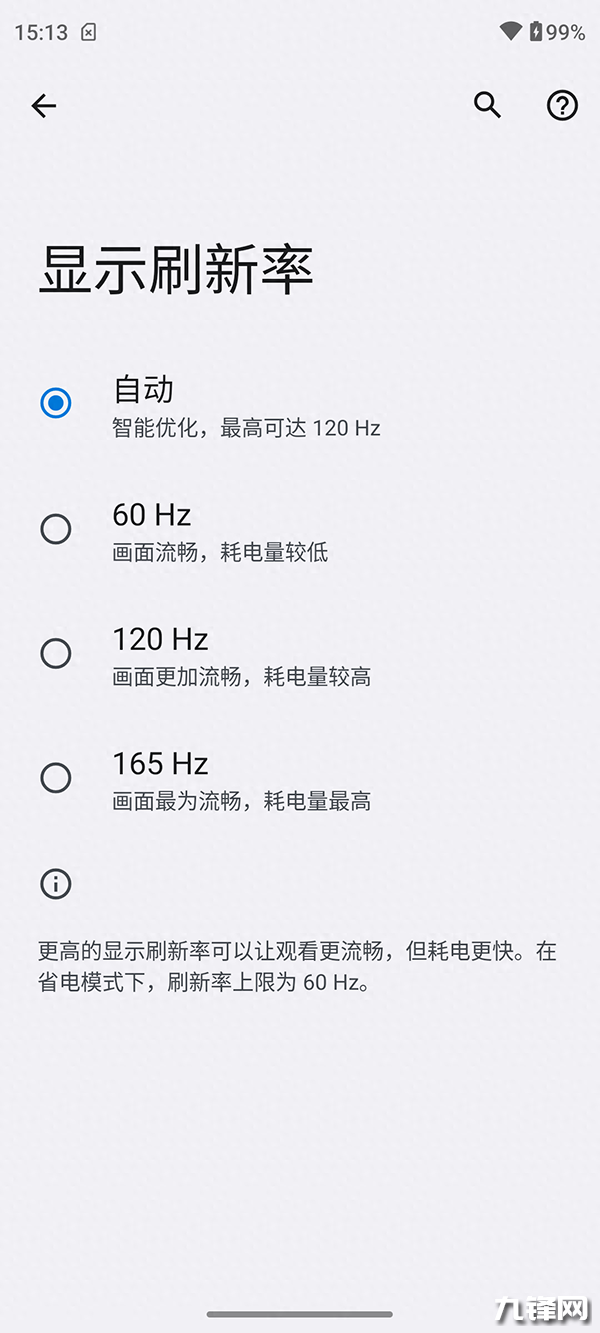Choose the 60 Hz refresh rate
Viewport: 600px width, 1333px height.
(x=56, y=528)
